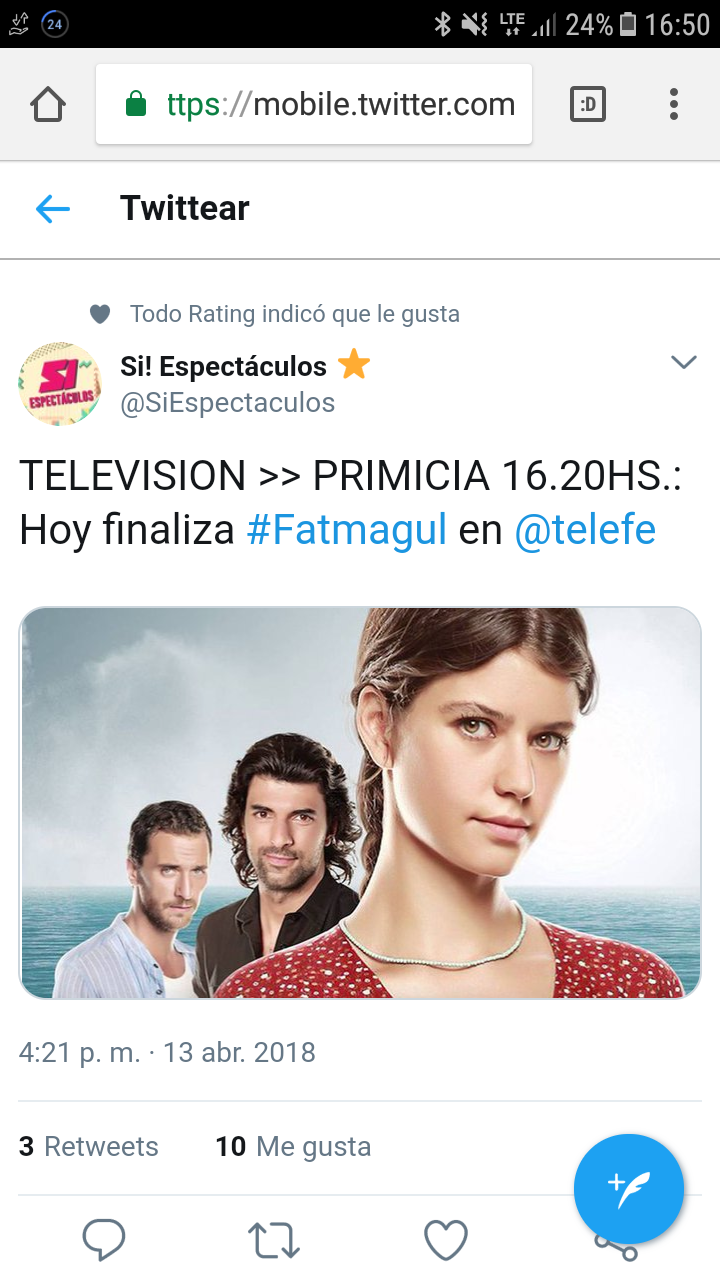720x1280 pixels.
Task: Retweet this tweet
Action: (274, 1240)
